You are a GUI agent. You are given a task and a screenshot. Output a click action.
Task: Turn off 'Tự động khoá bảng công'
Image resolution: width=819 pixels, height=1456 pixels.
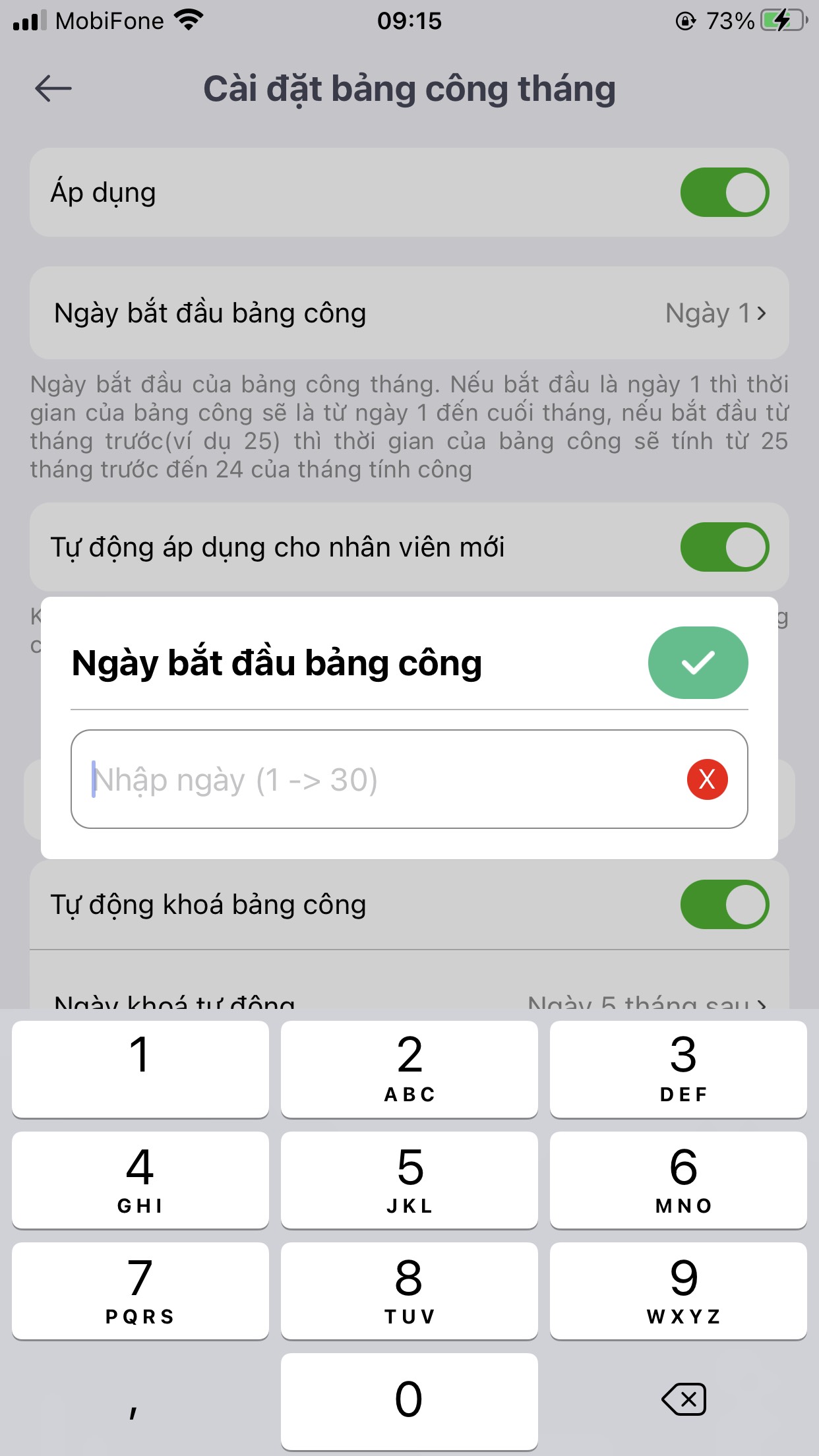click(x=724, y=905)
